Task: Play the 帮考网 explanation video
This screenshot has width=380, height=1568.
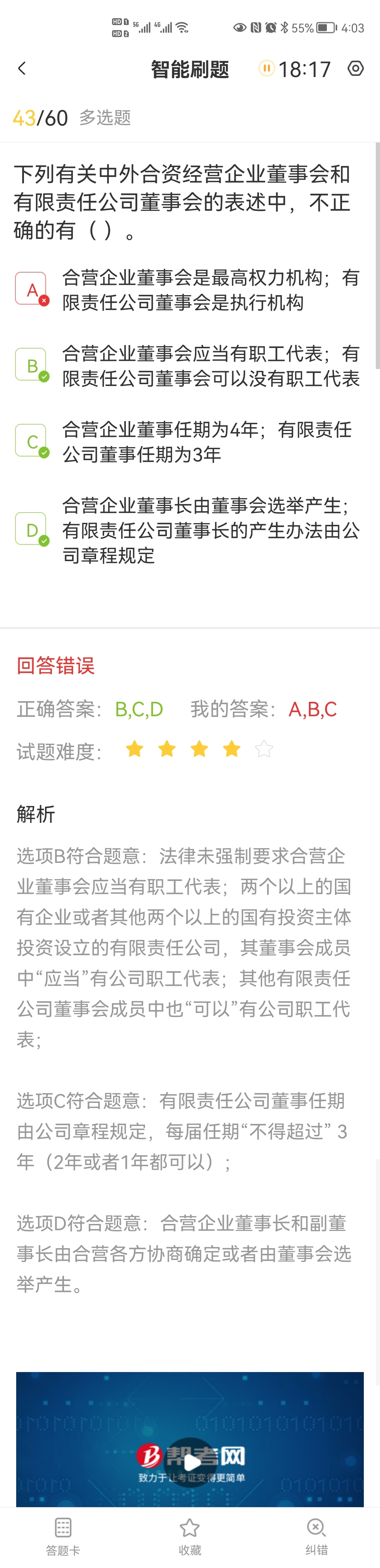Action: point(190,1461)
